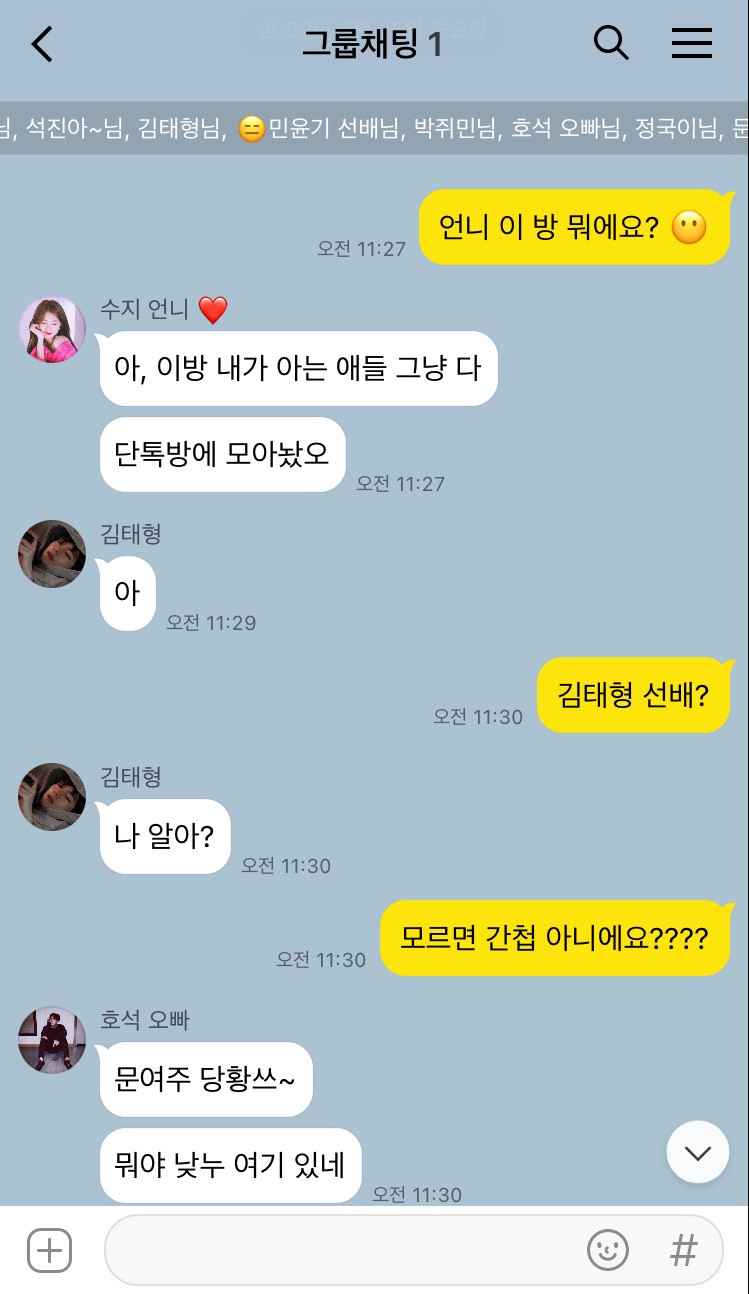
Task: Jump to latest messages with down arrow
Action: pos(697,1152)
